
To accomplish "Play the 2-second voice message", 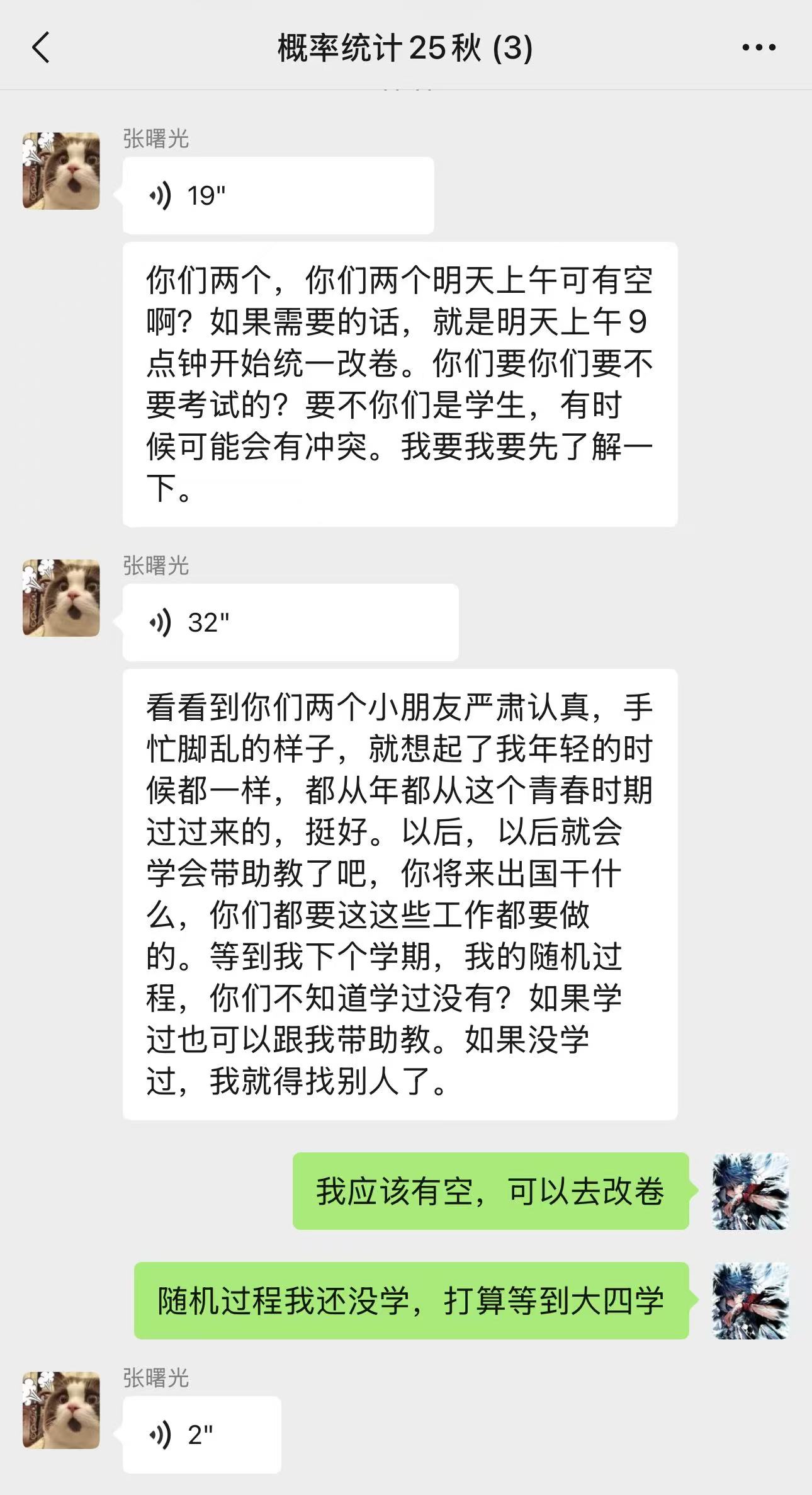I will 201,1435.
